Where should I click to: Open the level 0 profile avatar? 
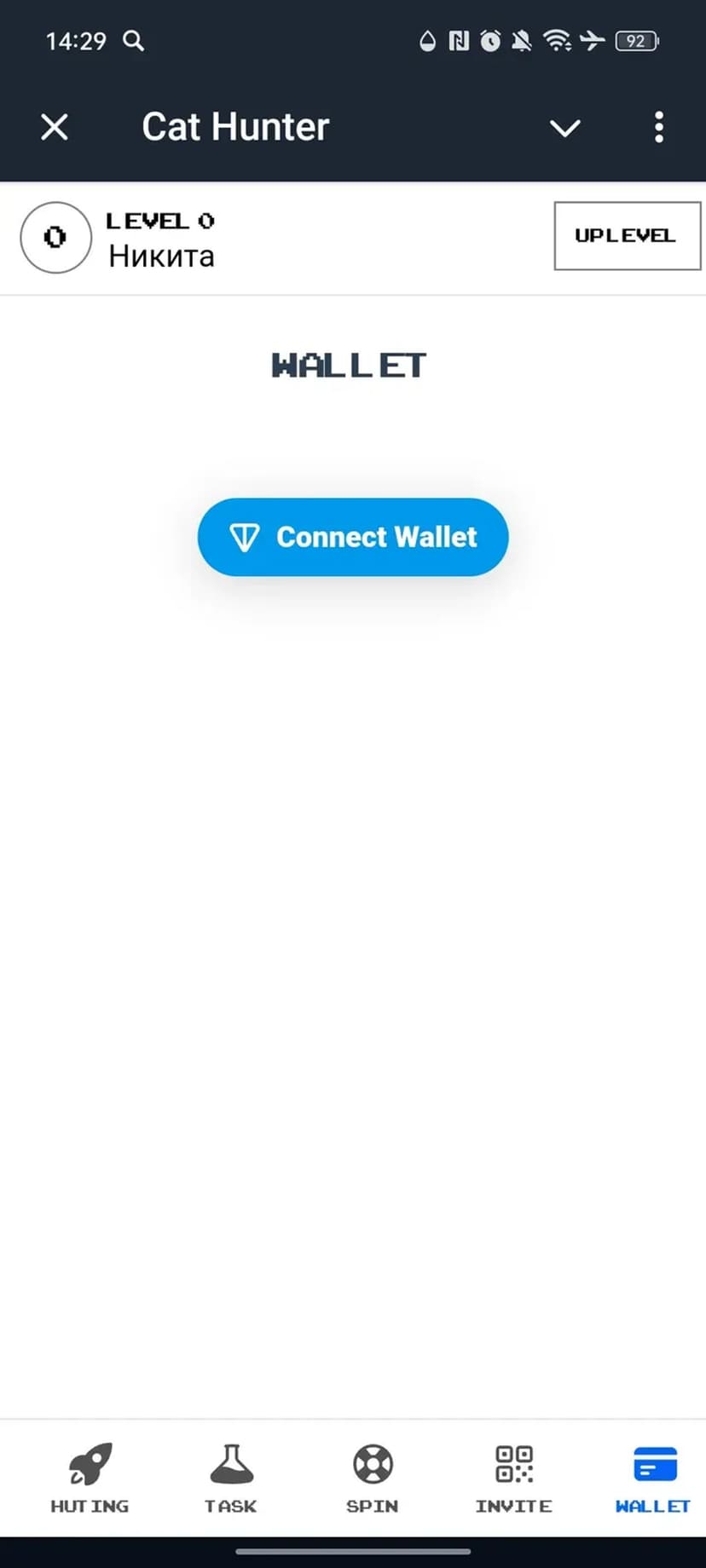tap(55, 237)
